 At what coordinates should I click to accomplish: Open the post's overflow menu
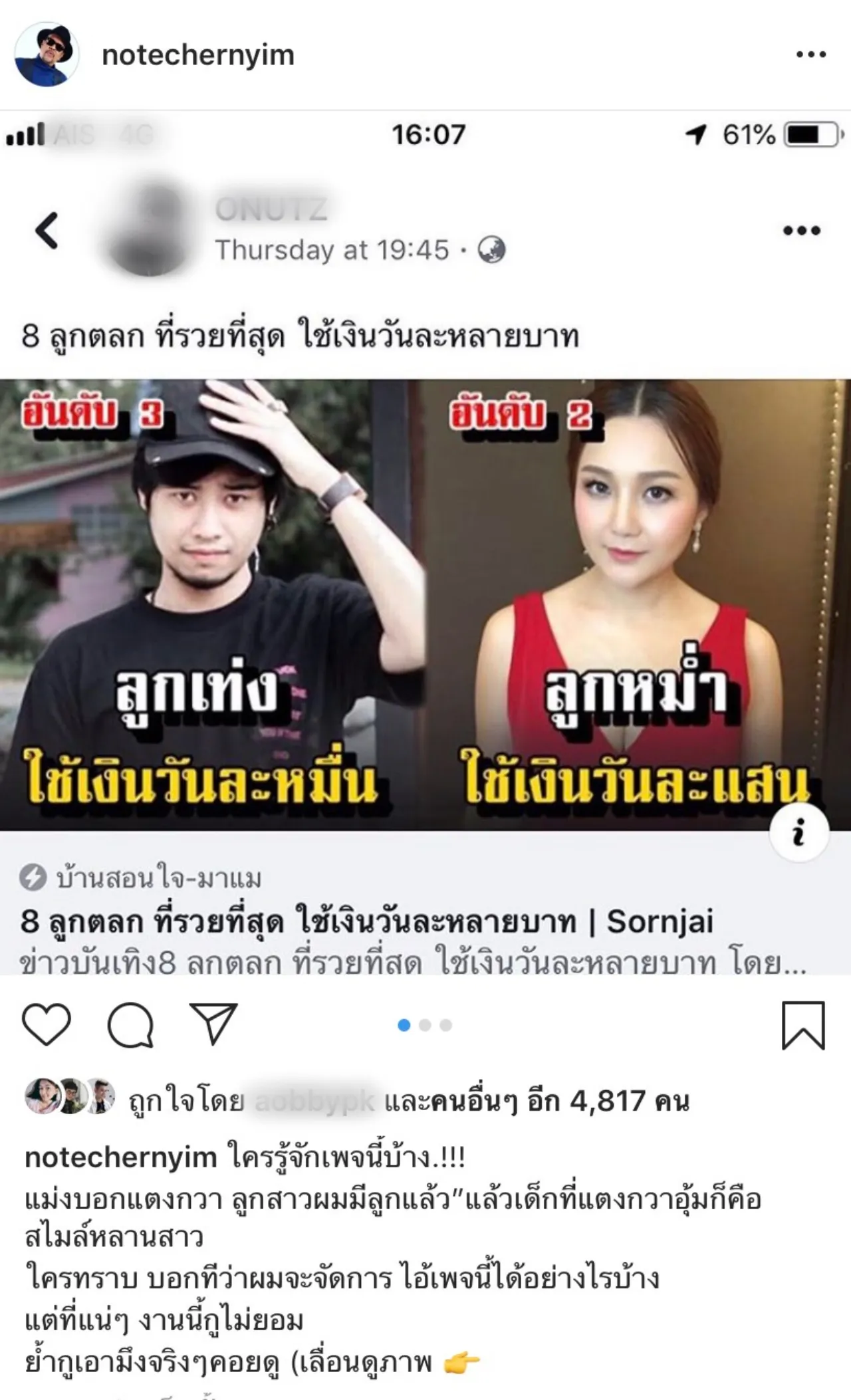click(810, 55)
